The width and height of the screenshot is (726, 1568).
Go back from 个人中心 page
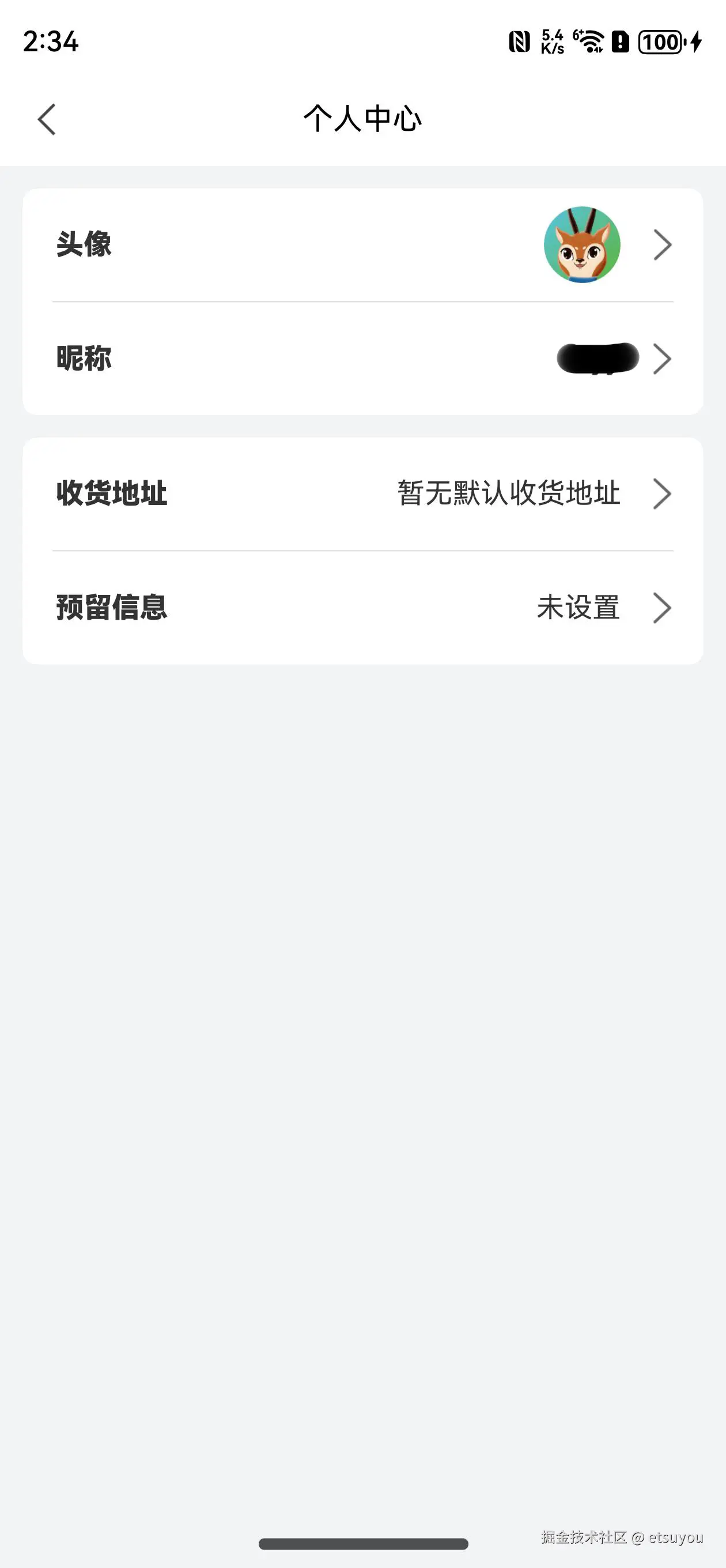tap(47, 119)
